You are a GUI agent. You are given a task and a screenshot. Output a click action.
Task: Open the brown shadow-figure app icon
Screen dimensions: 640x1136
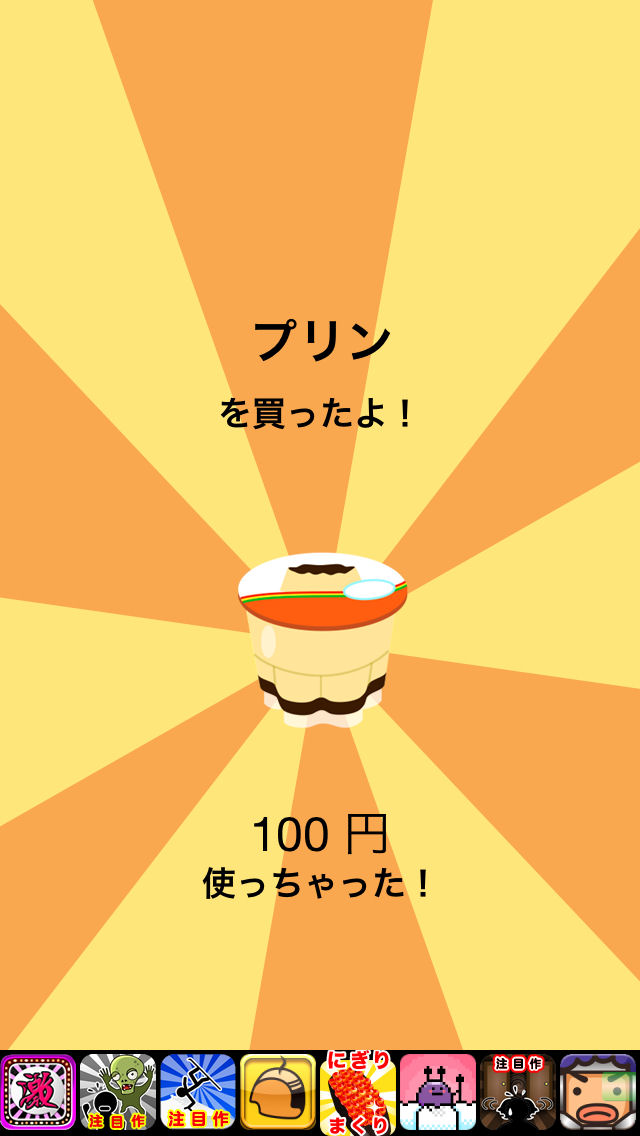pyautogui.click(x=518, y=1093)
